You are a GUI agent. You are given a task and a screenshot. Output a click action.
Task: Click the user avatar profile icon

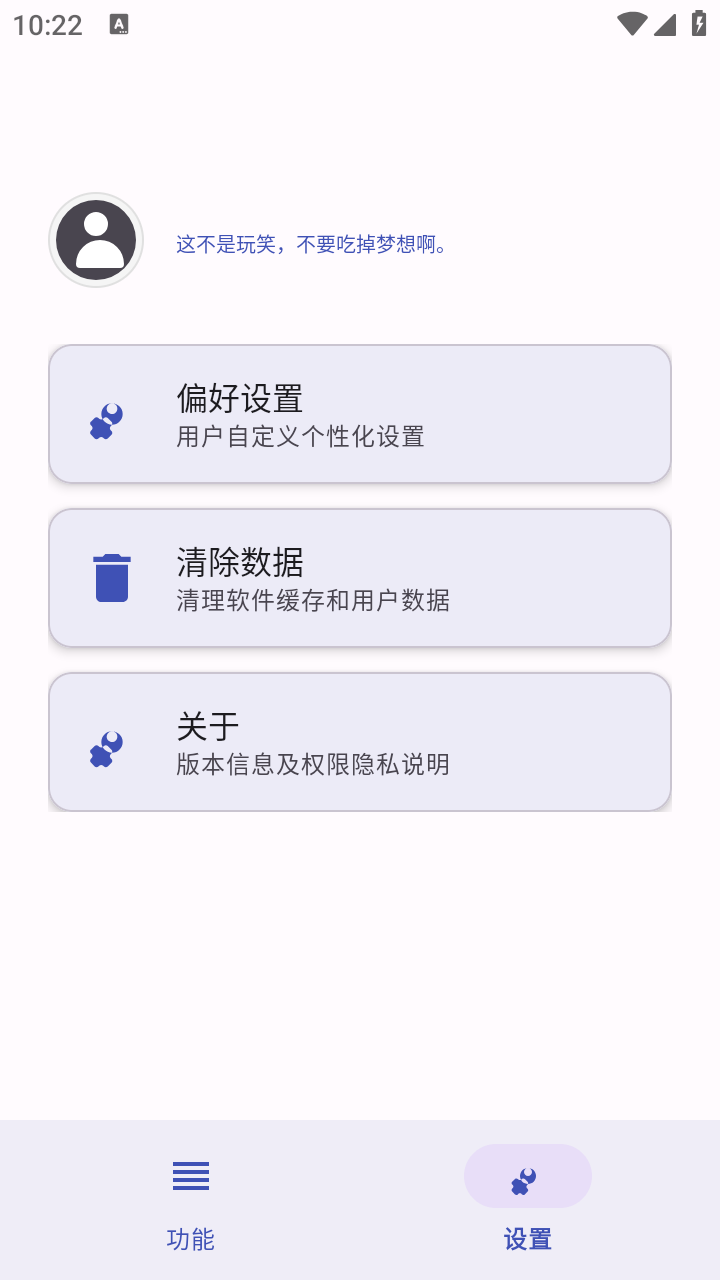(95, 240)
